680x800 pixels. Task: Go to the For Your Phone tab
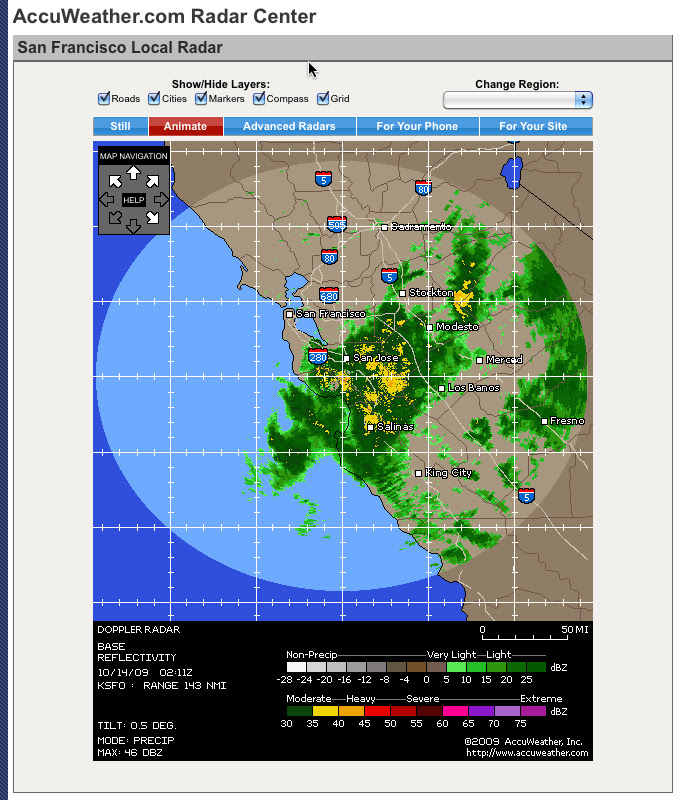(417, 127)
